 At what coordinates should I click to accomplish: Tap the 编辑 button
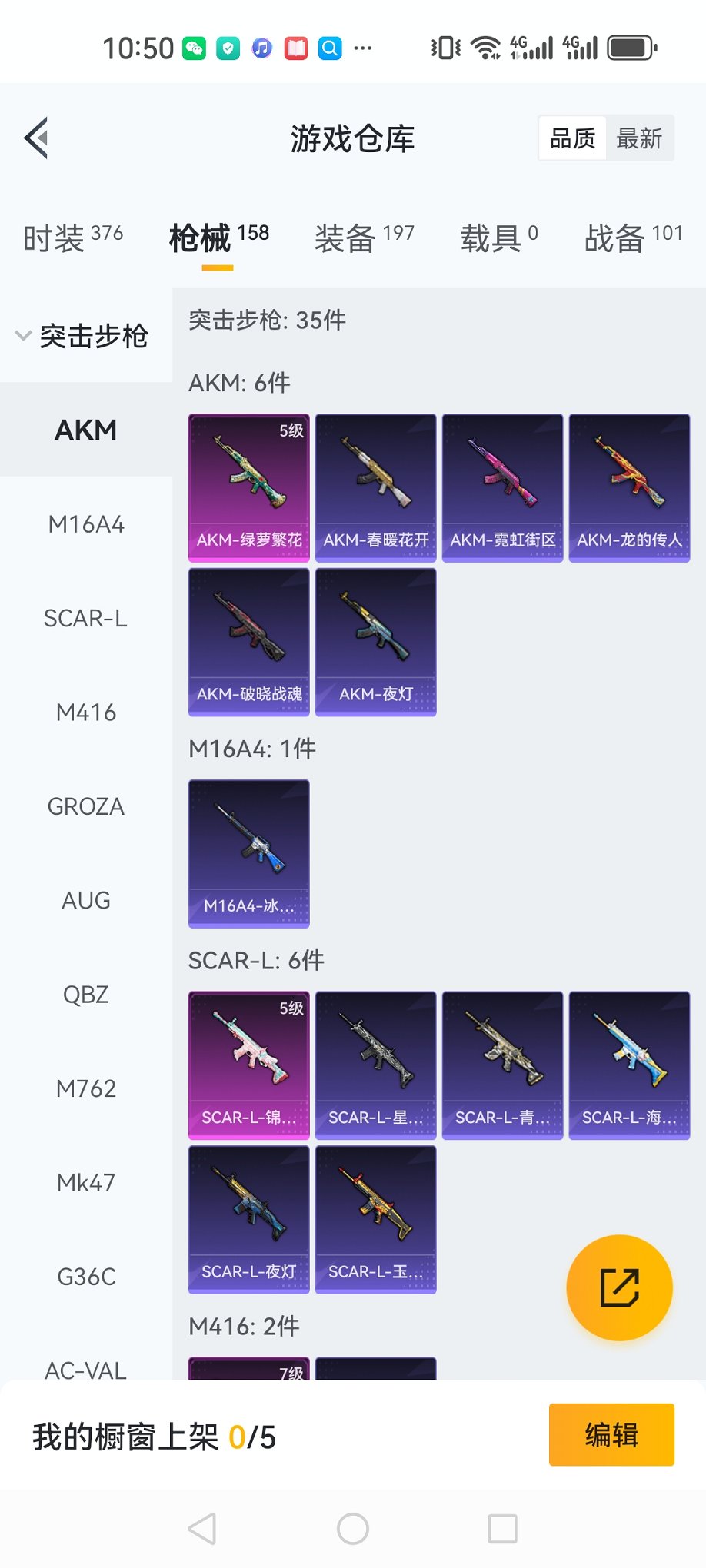point(611,1434)
